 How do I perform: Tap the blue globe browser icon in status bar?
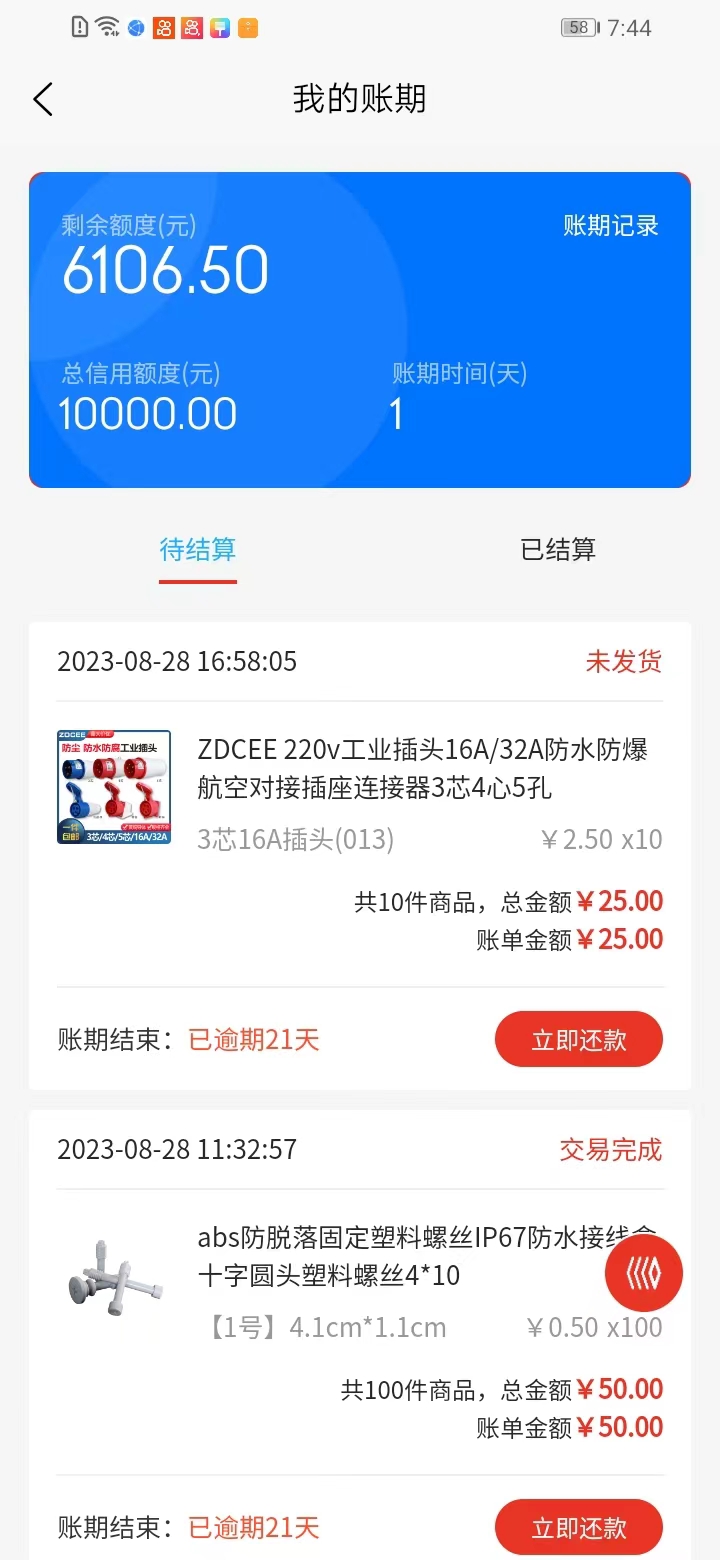tap(134, 27)
